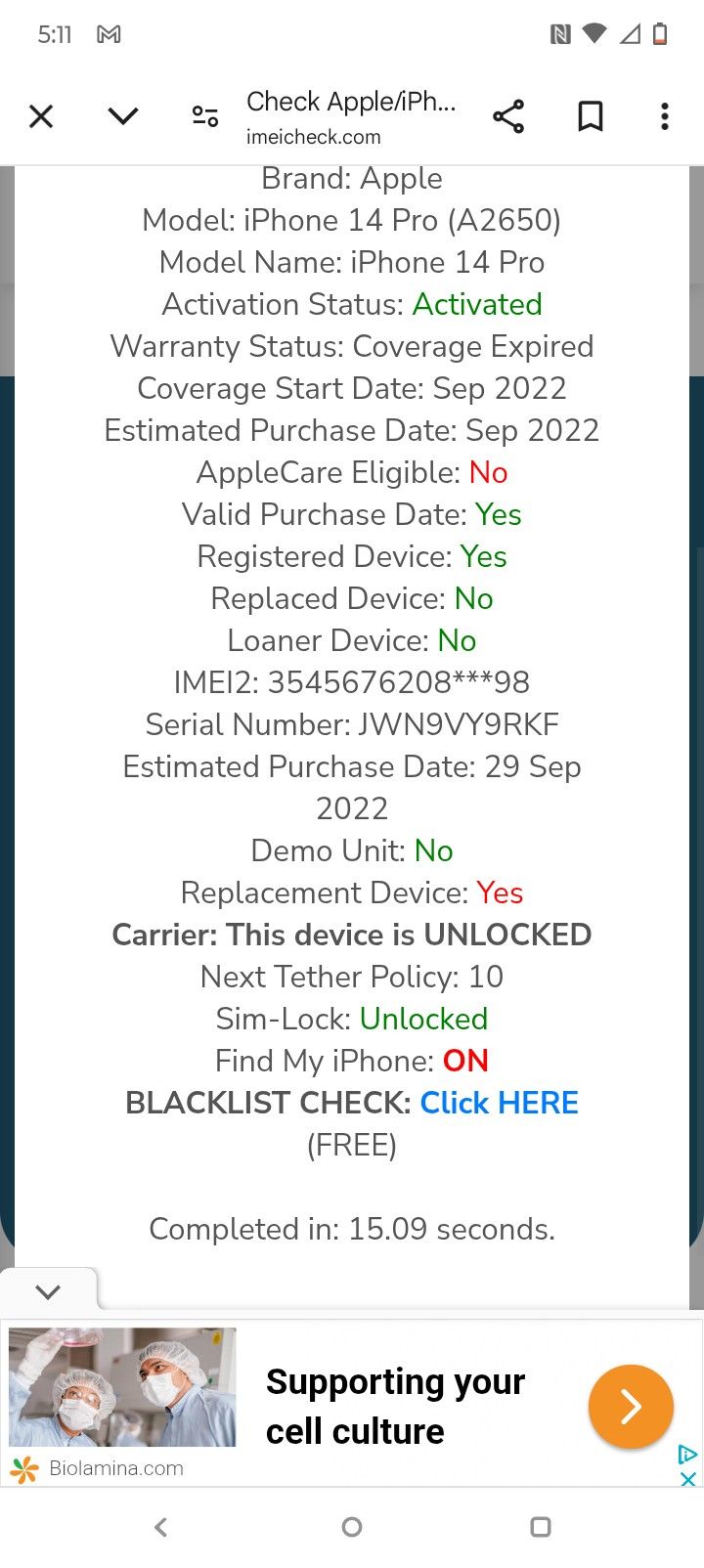Open Gmail from the status bar icon

point(109,33)
